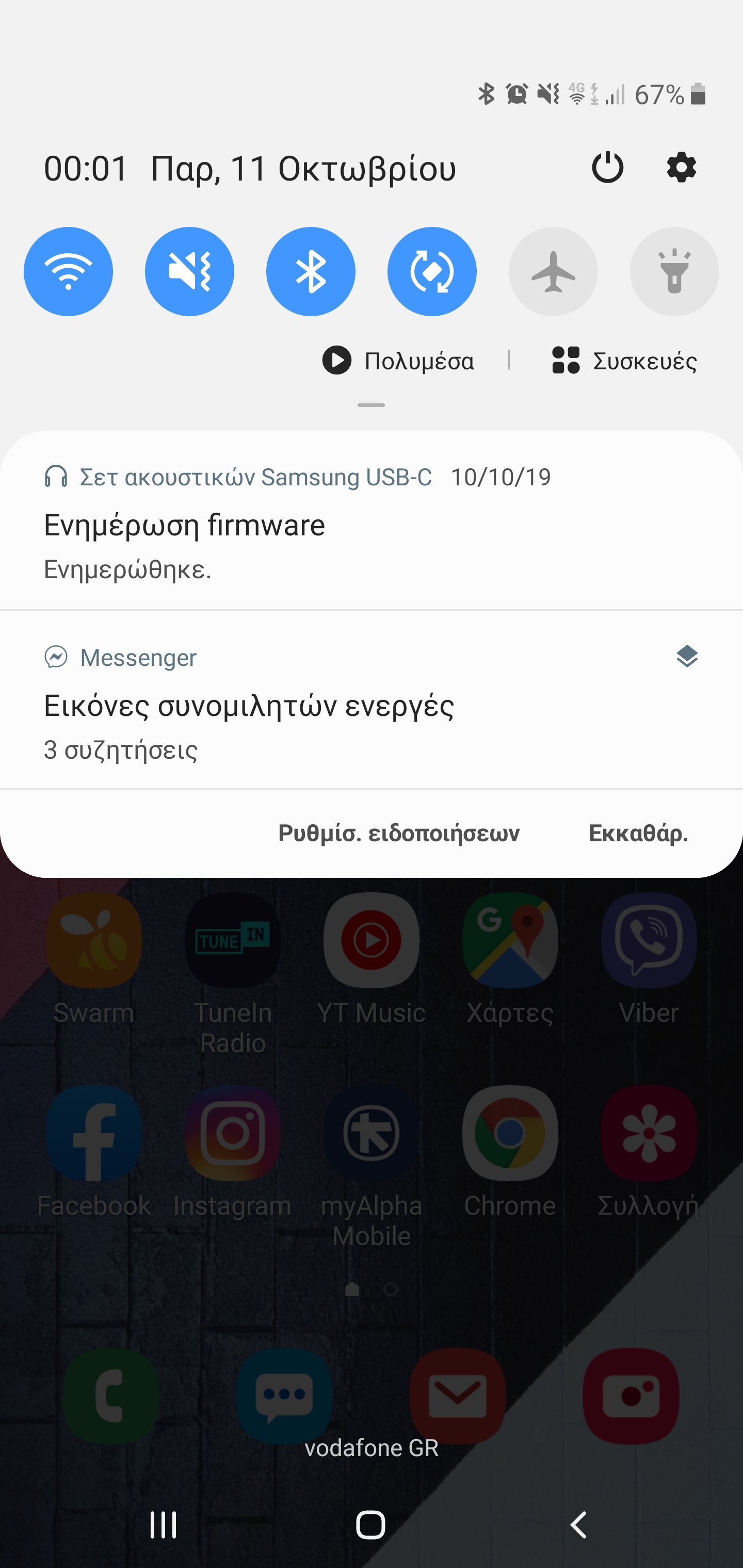This screenshot has width=743, height=1568.
Task: Open the Πολυμέσα media panel
Action: pyautogui.click(x=398, y=361)
